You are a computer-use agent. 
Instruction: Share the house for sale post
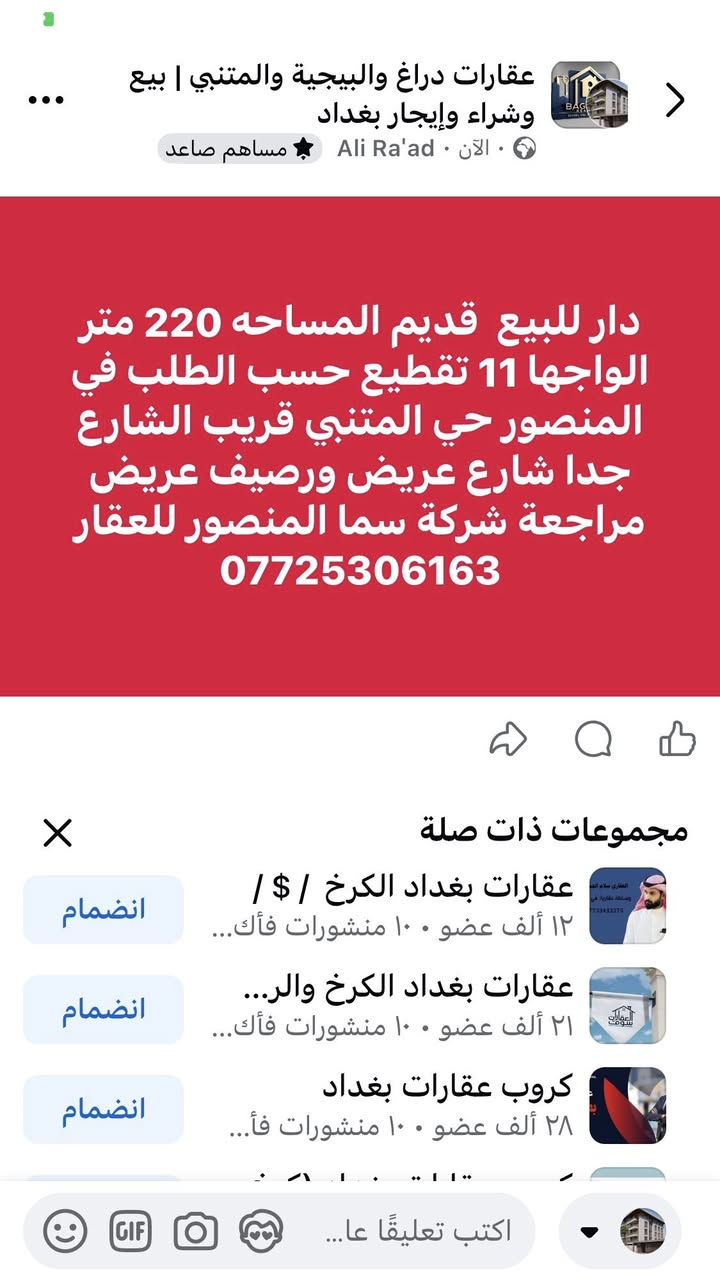click(508, 740)
